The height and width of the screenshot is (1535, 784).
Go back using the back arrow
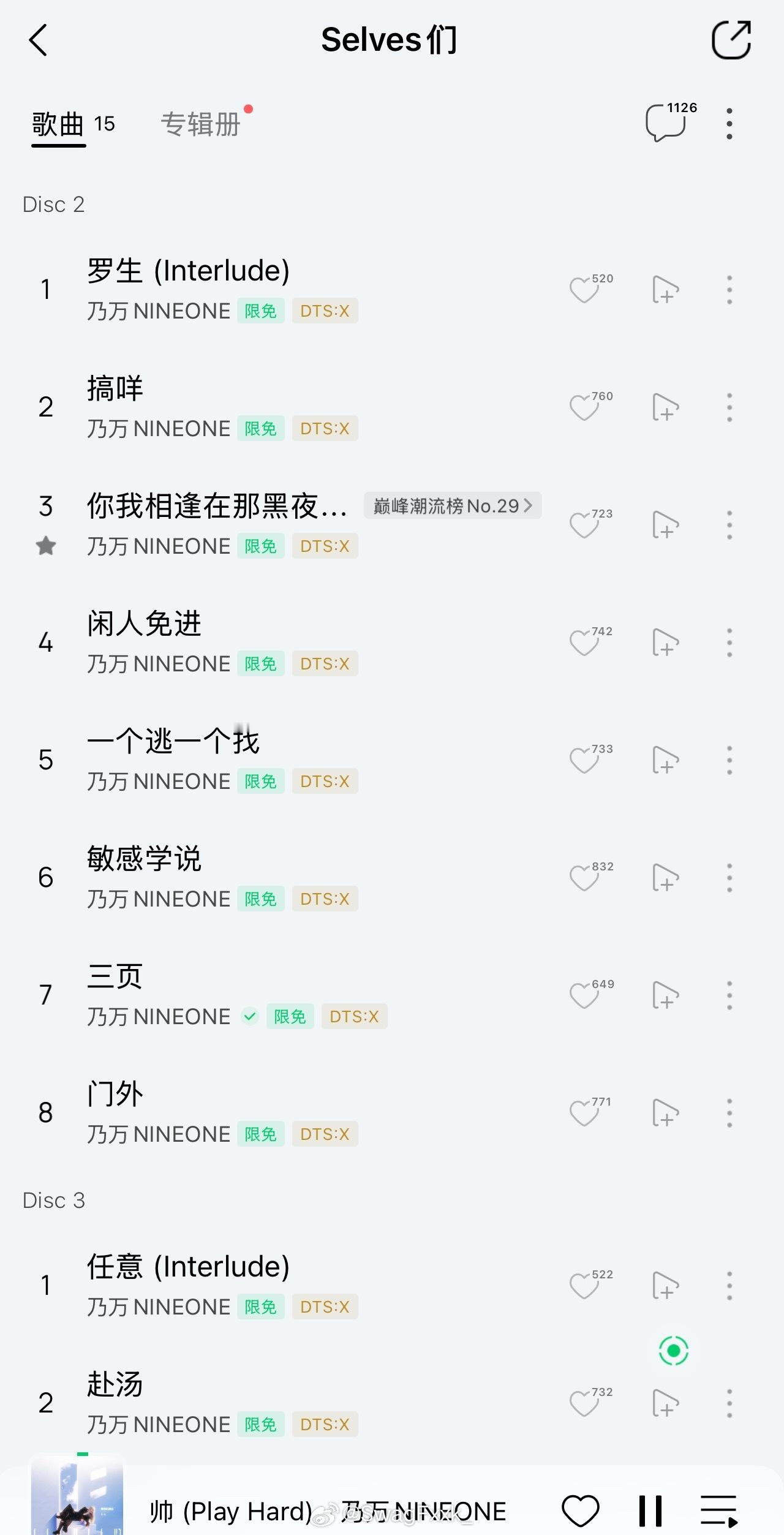tap(39, 39)
